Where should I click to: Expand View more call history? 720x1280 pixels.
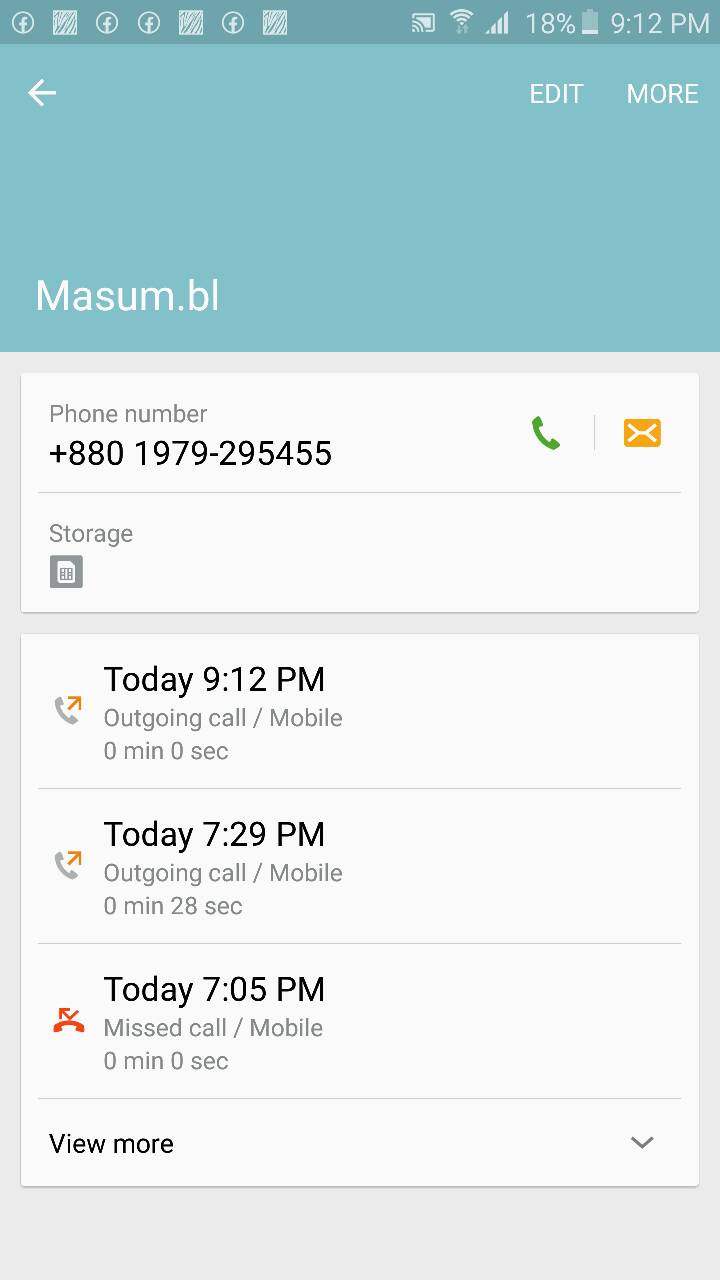(x=360, y=1143)
